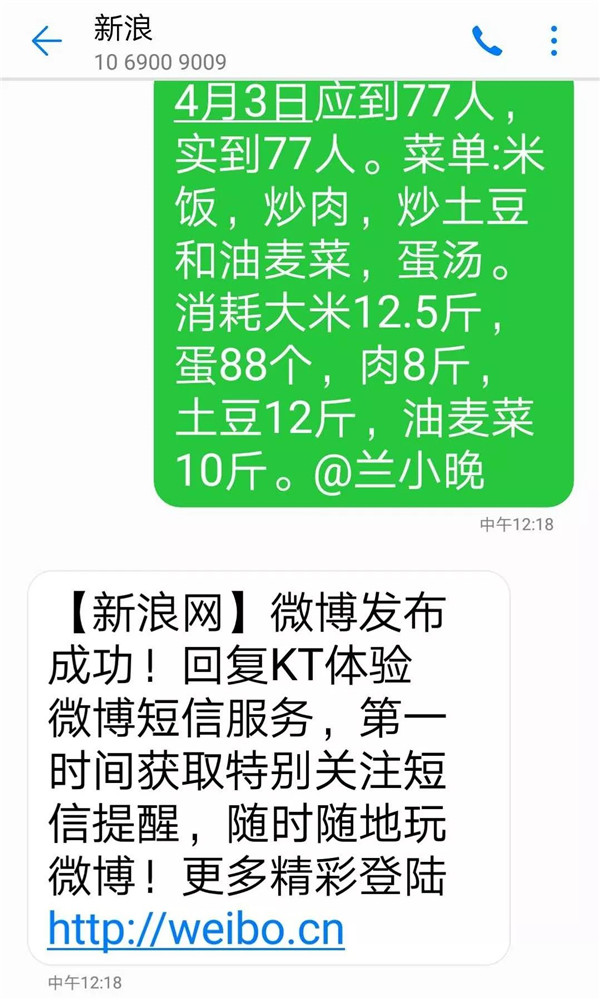Go back to the message list
The image size is (600, 1000).
point(46,41)
